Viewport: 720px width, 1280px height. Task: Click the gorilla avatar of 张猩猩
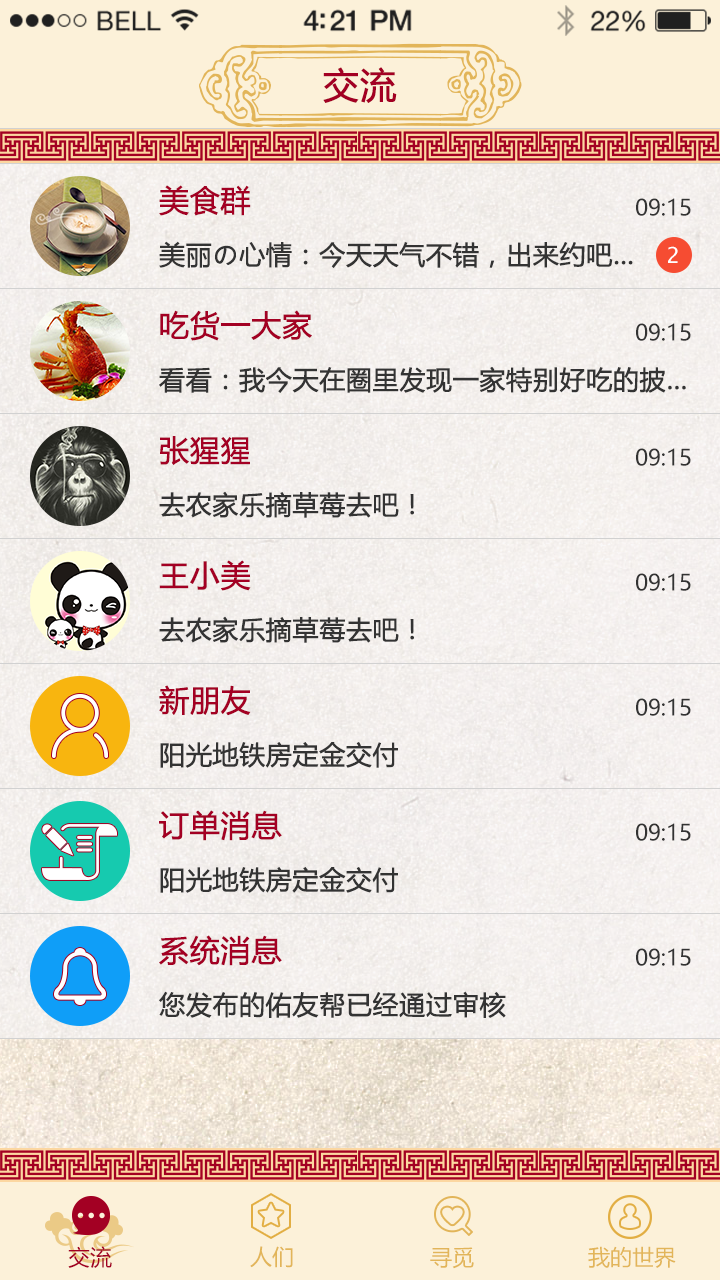click(80, 476)
